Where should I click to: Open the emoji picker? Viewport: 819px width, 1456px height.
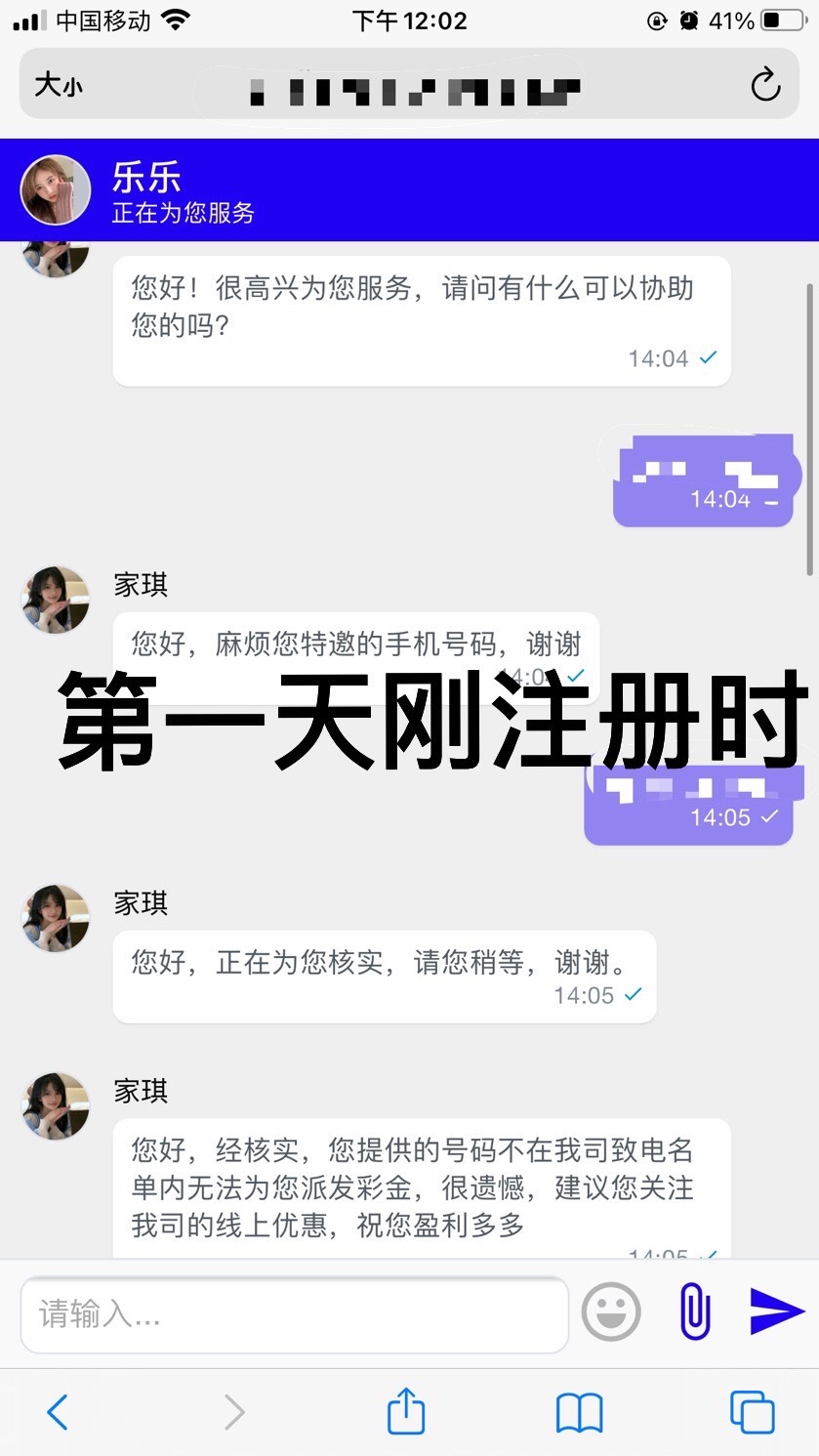[x=611, y=1311]
